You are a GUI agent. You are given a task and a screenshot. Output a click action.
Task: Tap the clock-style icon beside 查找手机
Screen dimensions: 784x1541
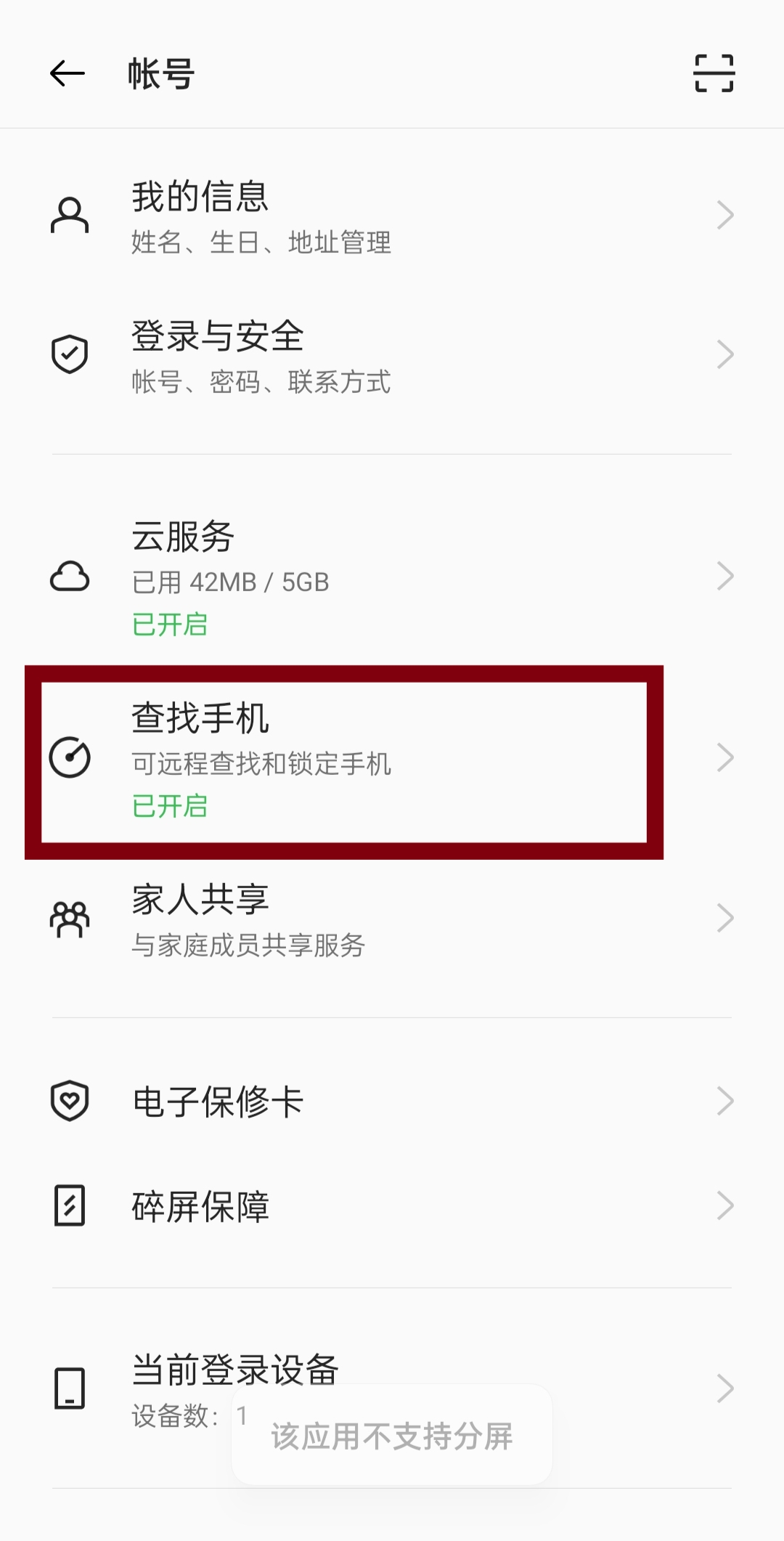tap(70, 757)
